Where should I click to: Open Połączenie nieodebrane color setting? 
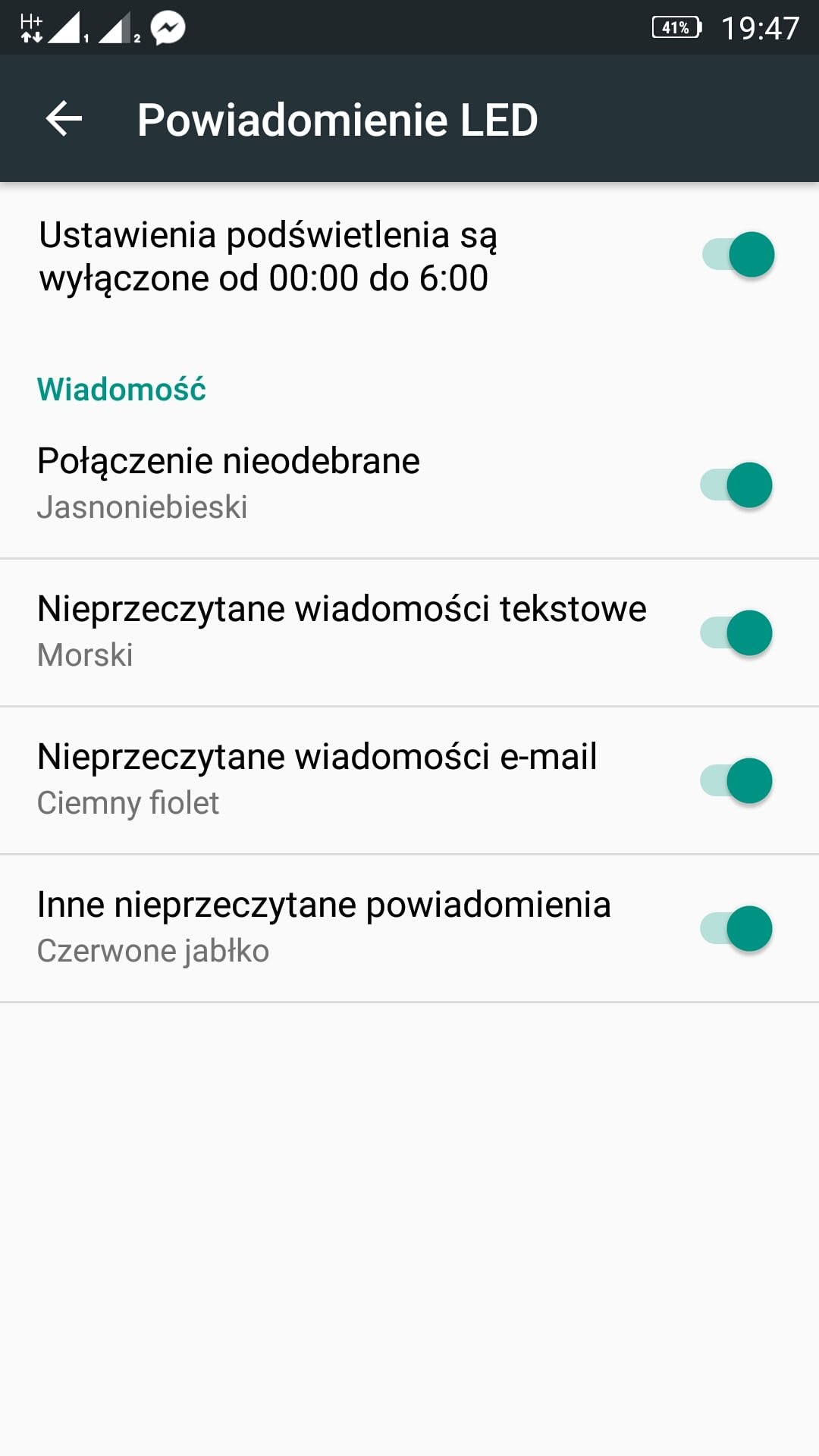[409, 485]
